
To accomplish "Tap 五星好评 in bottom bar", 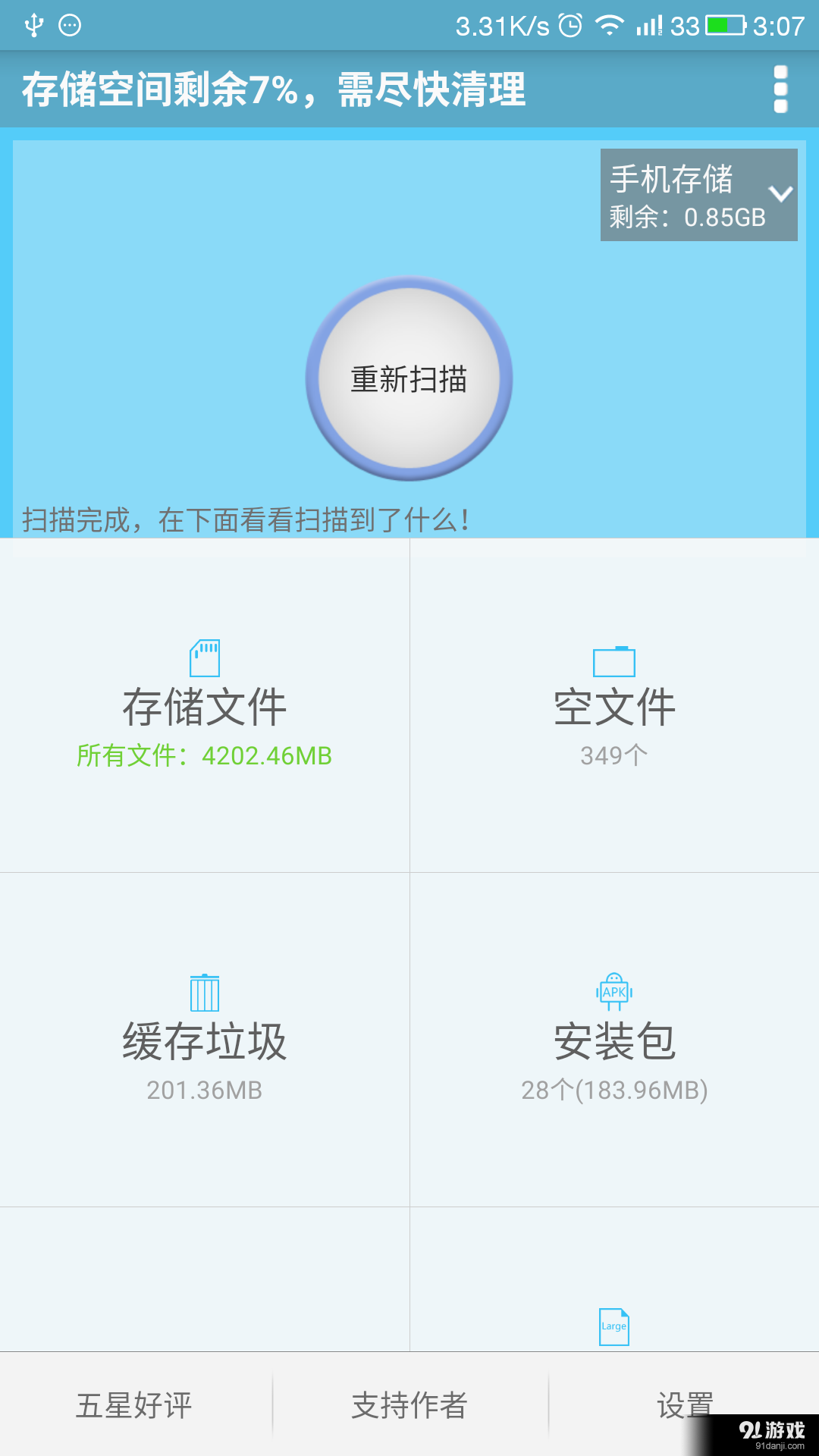I will pyautogui.click(x=136, y=1407).
